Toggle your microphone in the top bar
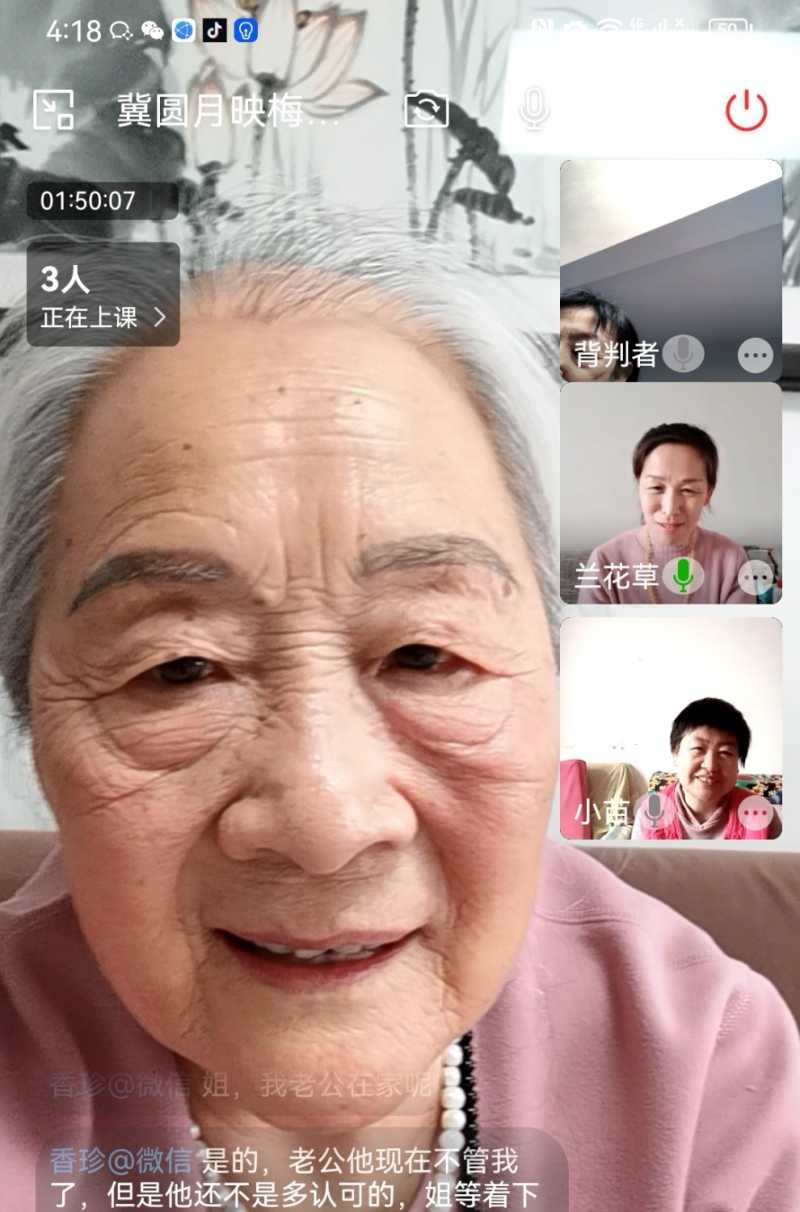 click(534, 109)
